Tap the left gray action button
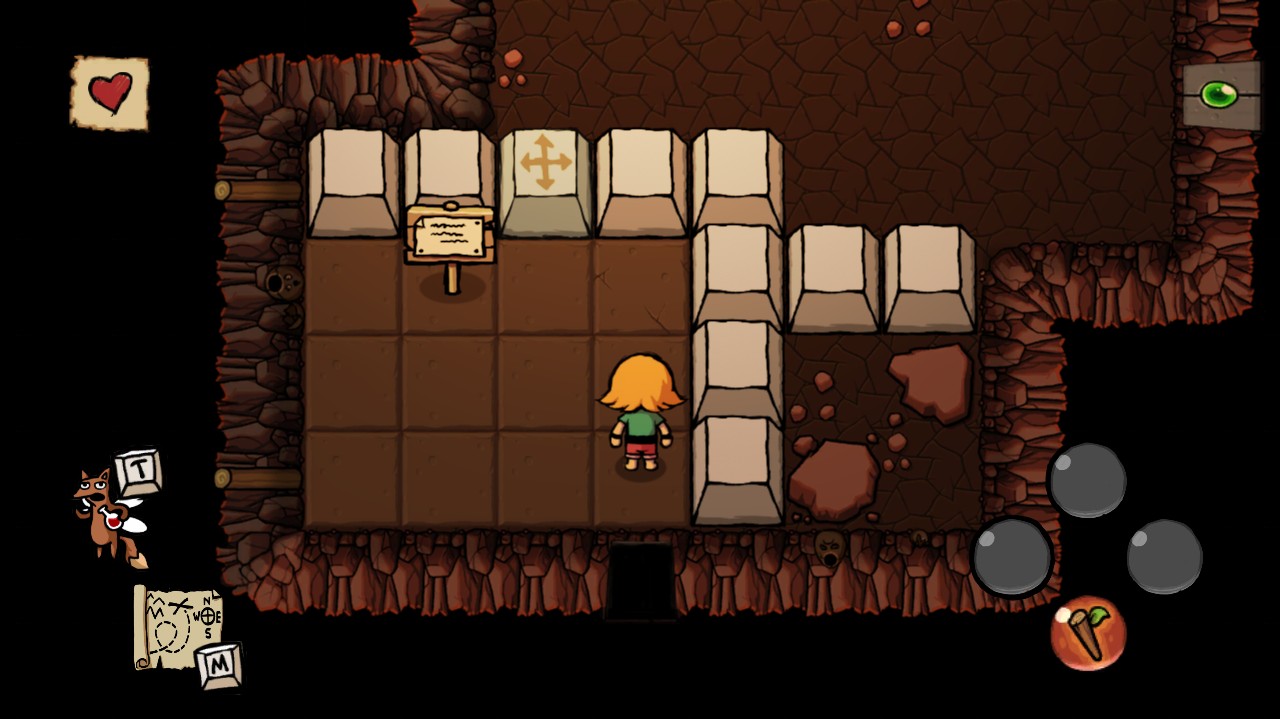The image size is (1280, 719). (1012, 557)
